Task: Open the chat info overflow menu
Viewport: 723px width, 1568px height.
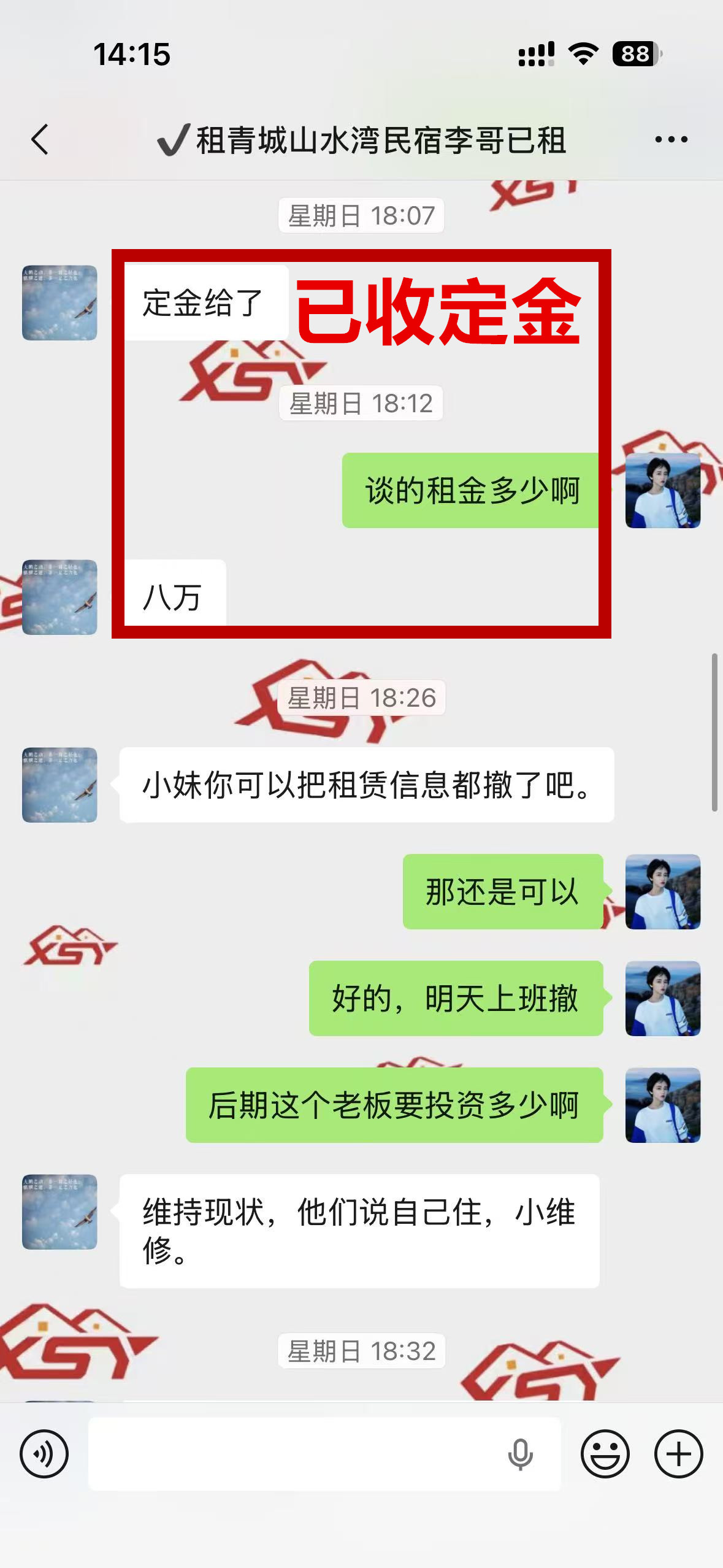Action: click(671, 140)
